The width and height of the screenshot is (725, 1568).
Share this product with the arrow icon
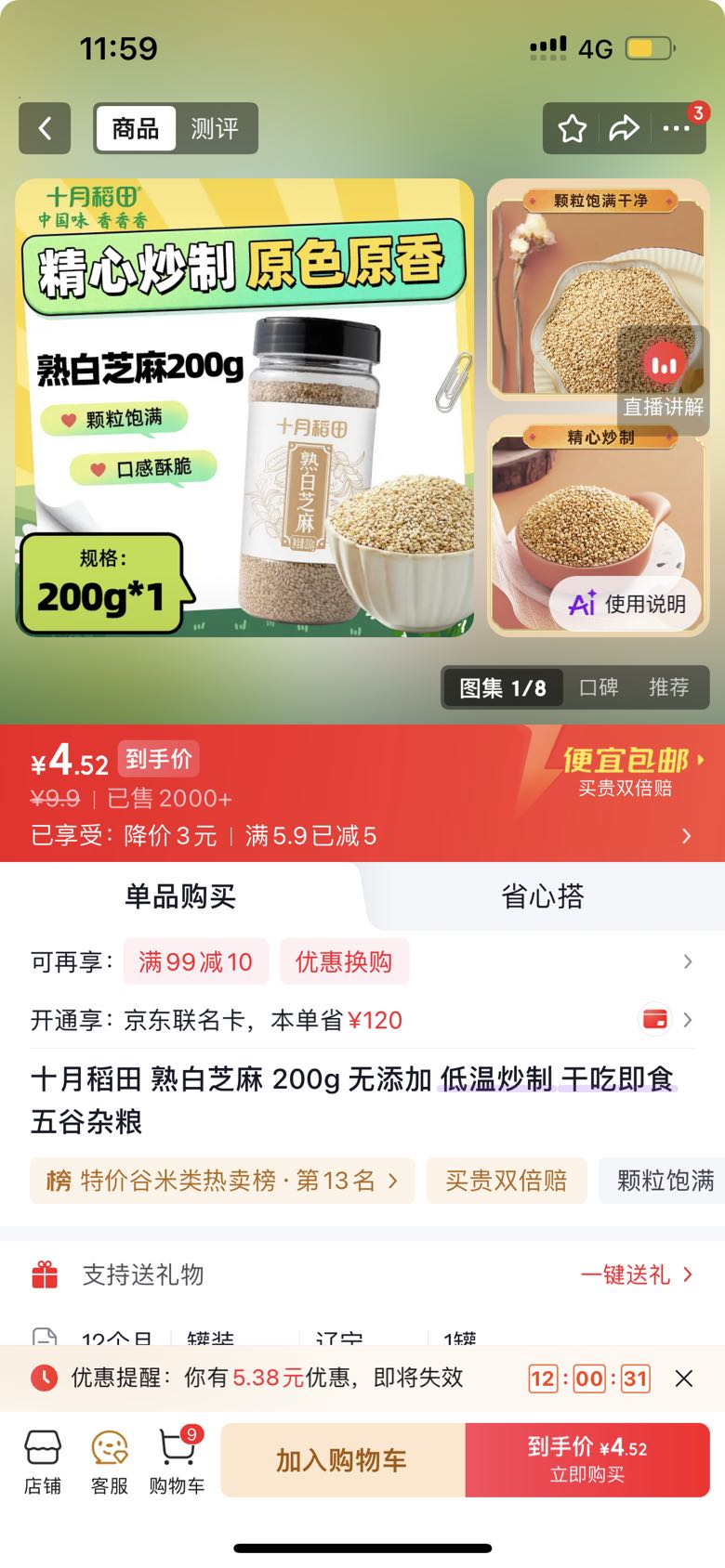coord(624,128)
